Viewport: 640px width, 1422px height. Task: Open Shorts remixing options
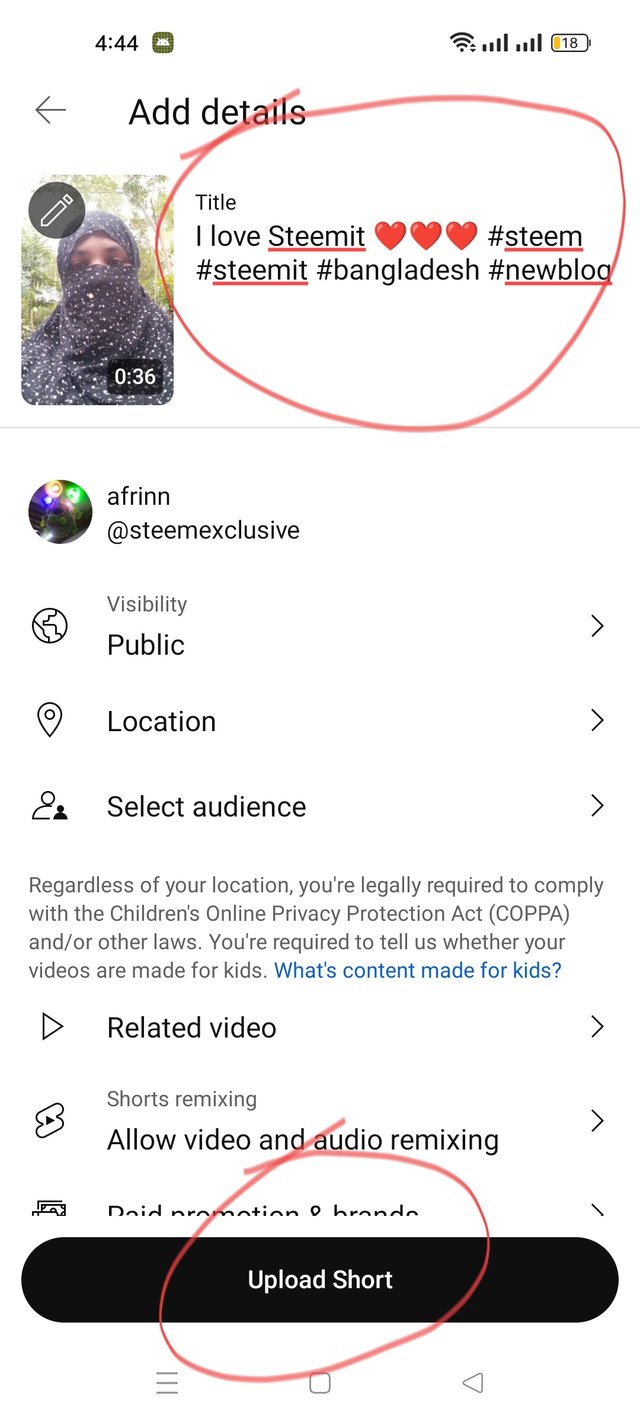(320, 1122)
